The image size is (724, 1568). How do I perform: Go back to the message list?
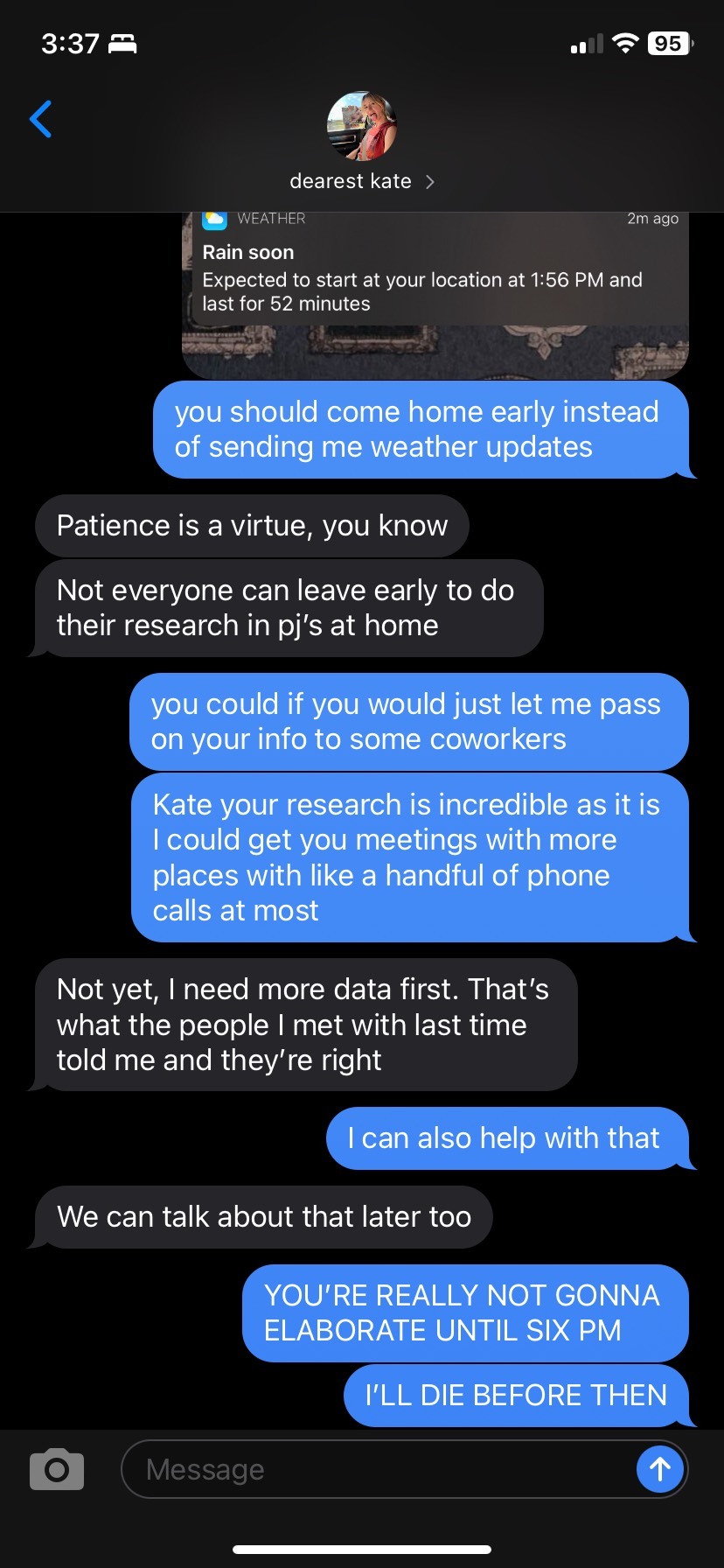click(x=40, y=120)
